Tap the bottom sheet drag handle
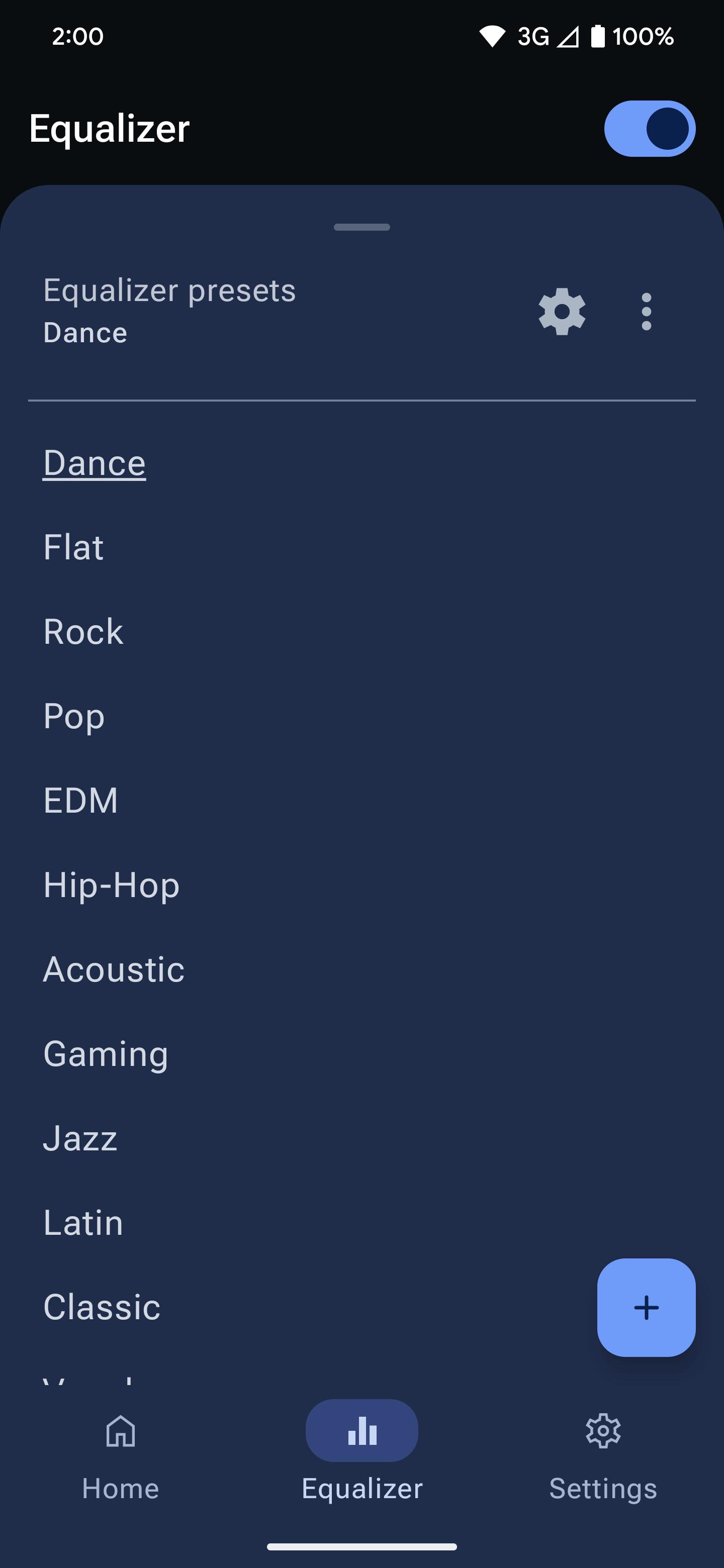The height and width of the screenshot is (1568, 724). click(x=361, y=227)
